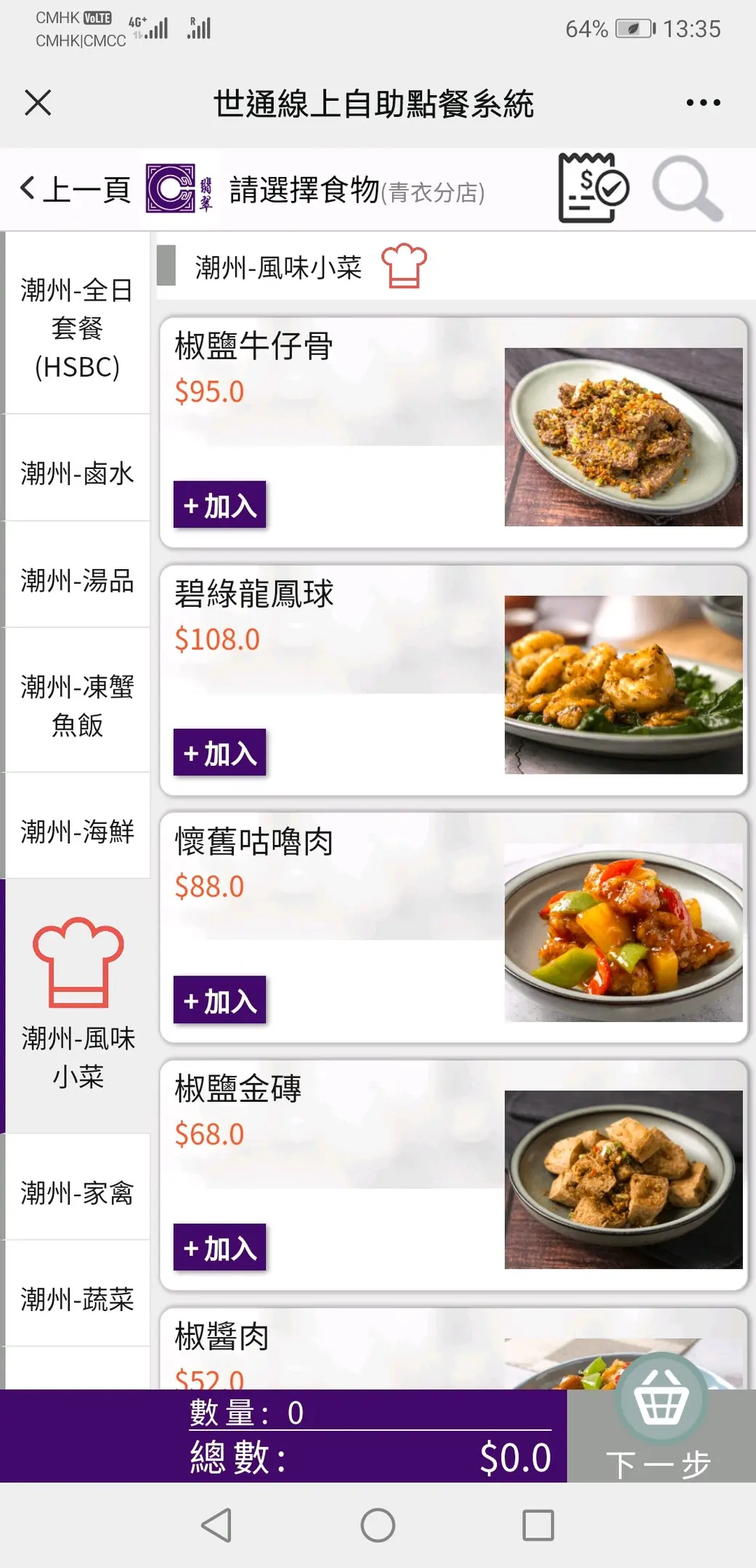Close the 世通線上自助點餐系統 page
The width and height of the screenshot is (756, 1568).
(38, 102)
